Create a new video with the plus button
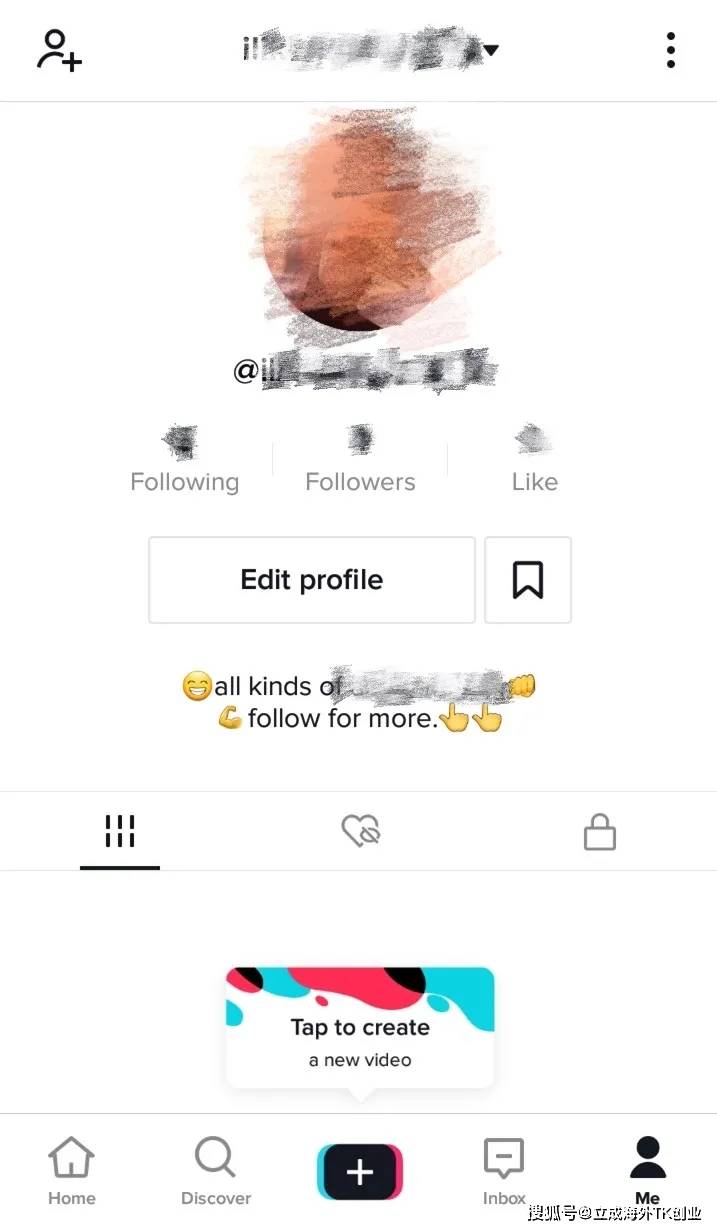The width and height of the screenshot is (717, 1230). [x=360, y=1172]
